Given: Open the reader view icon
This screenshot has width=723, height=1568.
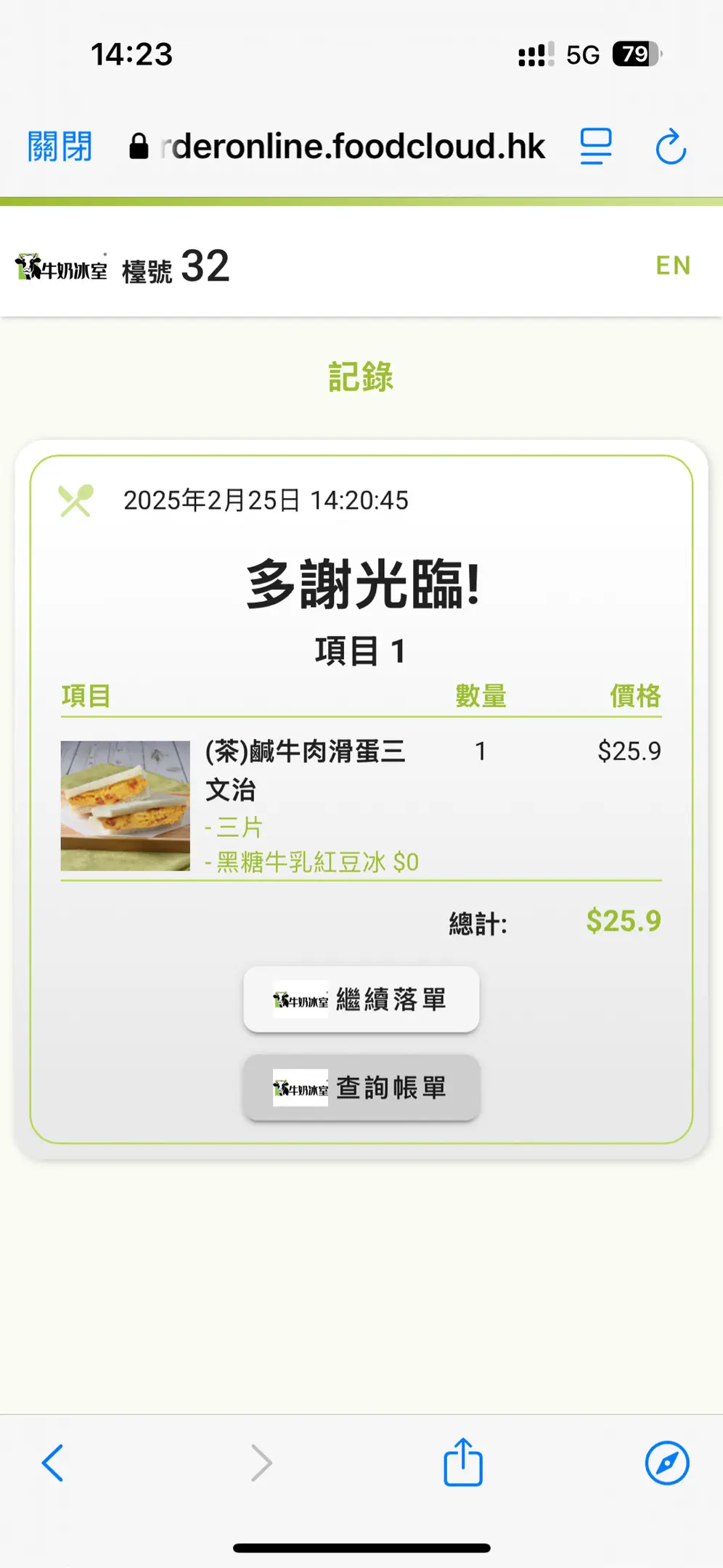Looking at the screenshot, I should point(595,147).
